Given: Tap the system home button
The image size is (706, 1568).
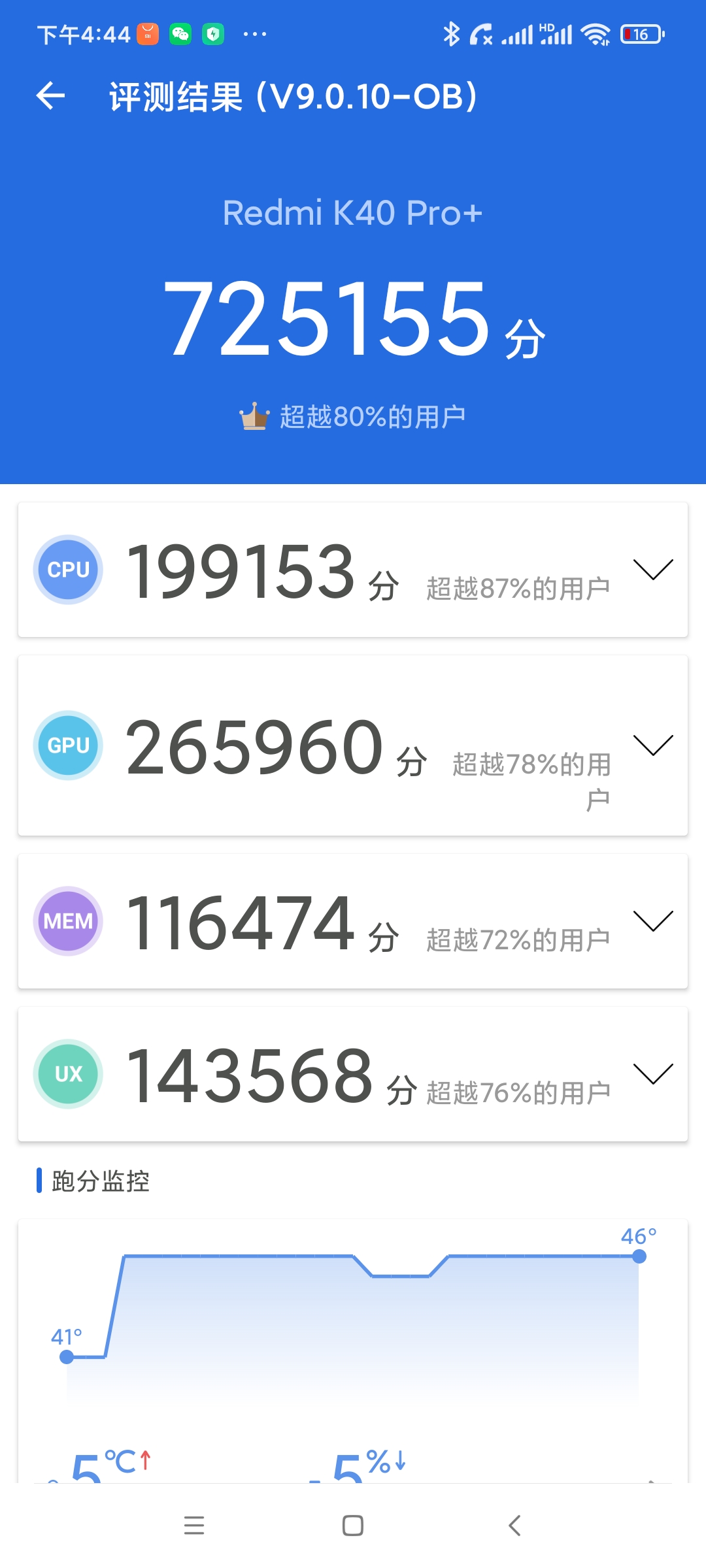Looking at the screenshot, I should click(353, 1526).
